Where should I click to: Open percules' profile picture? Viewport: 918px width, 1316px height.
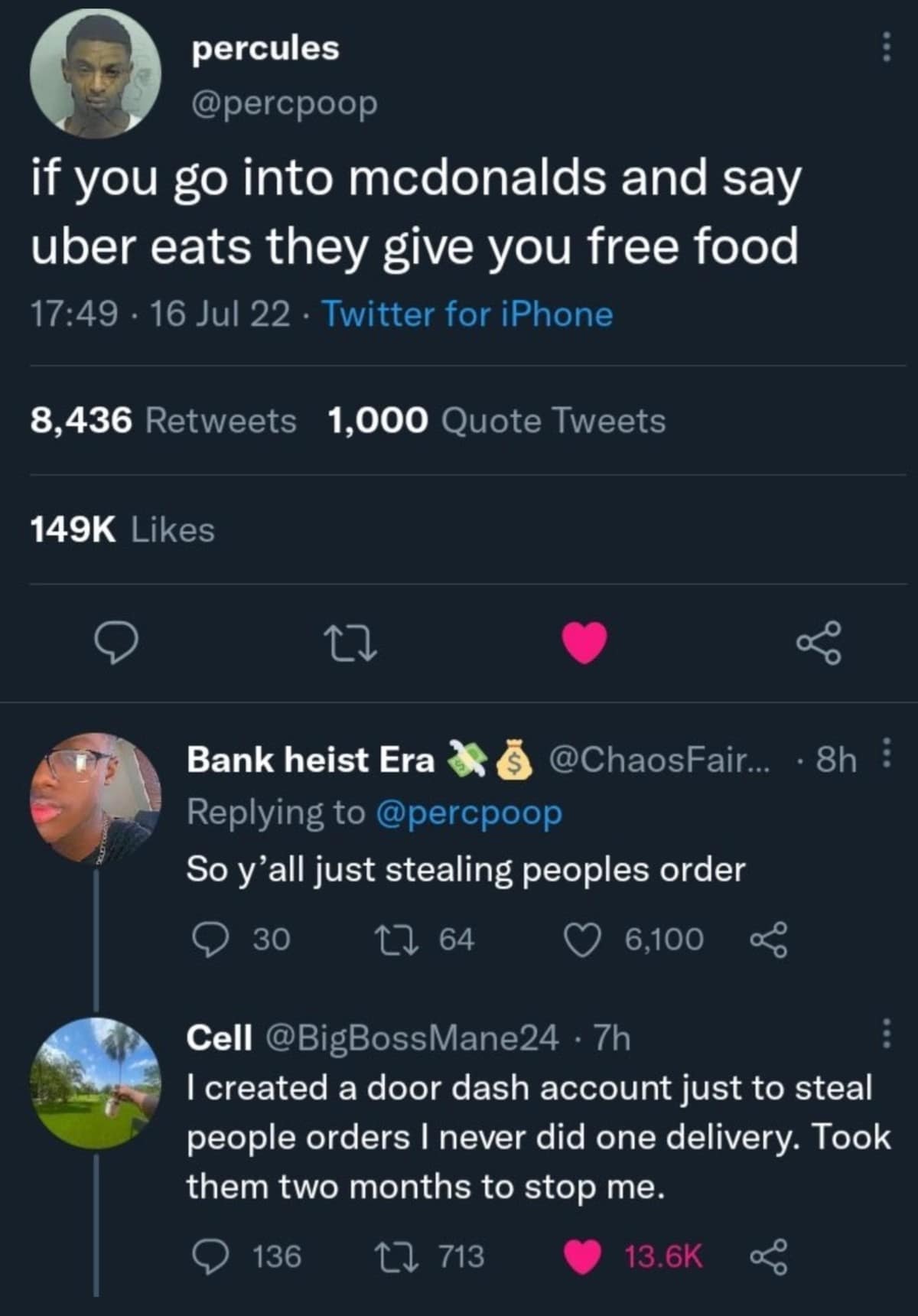click(x=96, y=73)
